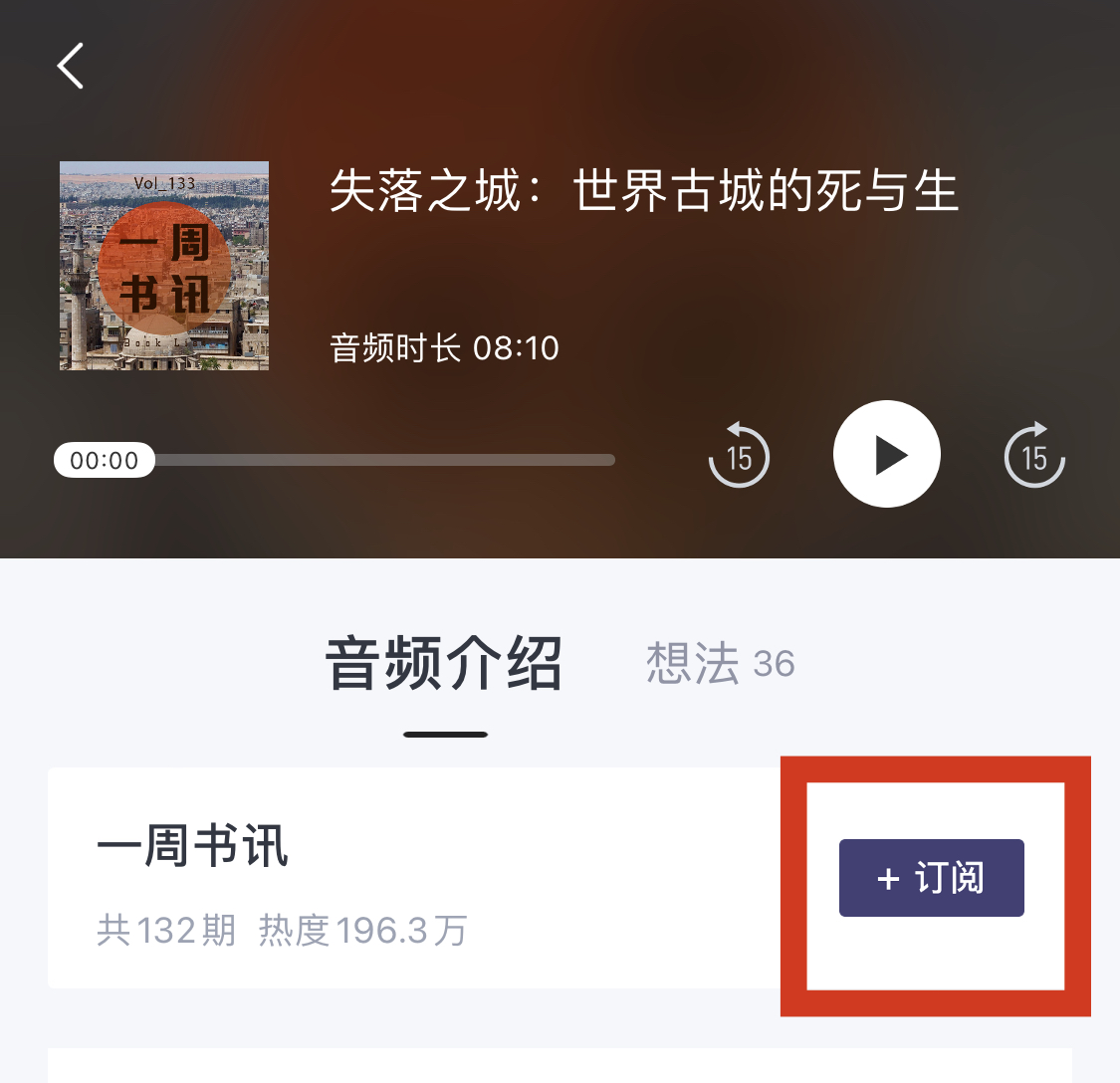Open the 一周书讯 cover image
1120x1083 pixels.
tap(164, 266)
